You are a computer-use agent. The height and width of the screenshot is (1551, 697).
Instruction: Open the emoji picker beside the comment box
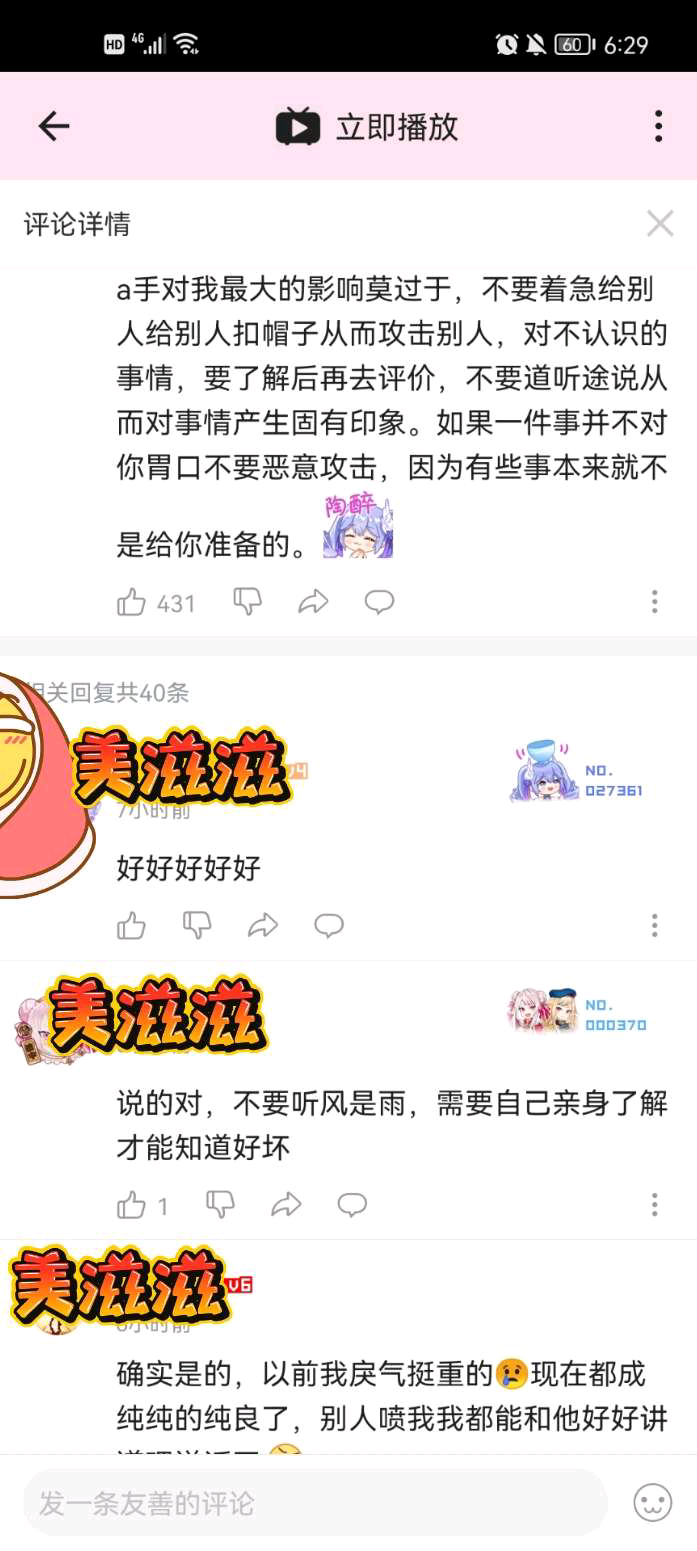click(x=653, y=1502)
